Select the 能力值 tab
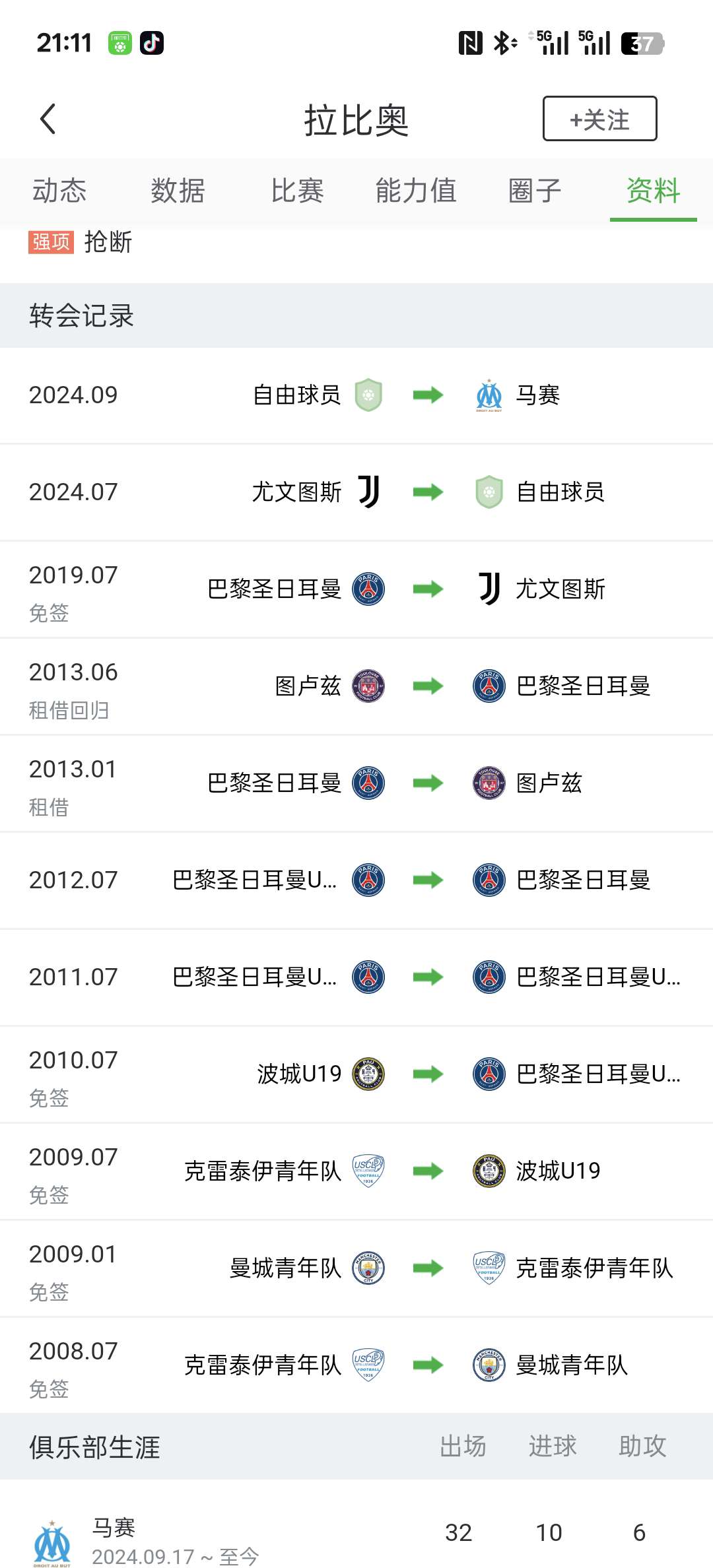This screenshot has height=1568, width=713. (416, 191)
